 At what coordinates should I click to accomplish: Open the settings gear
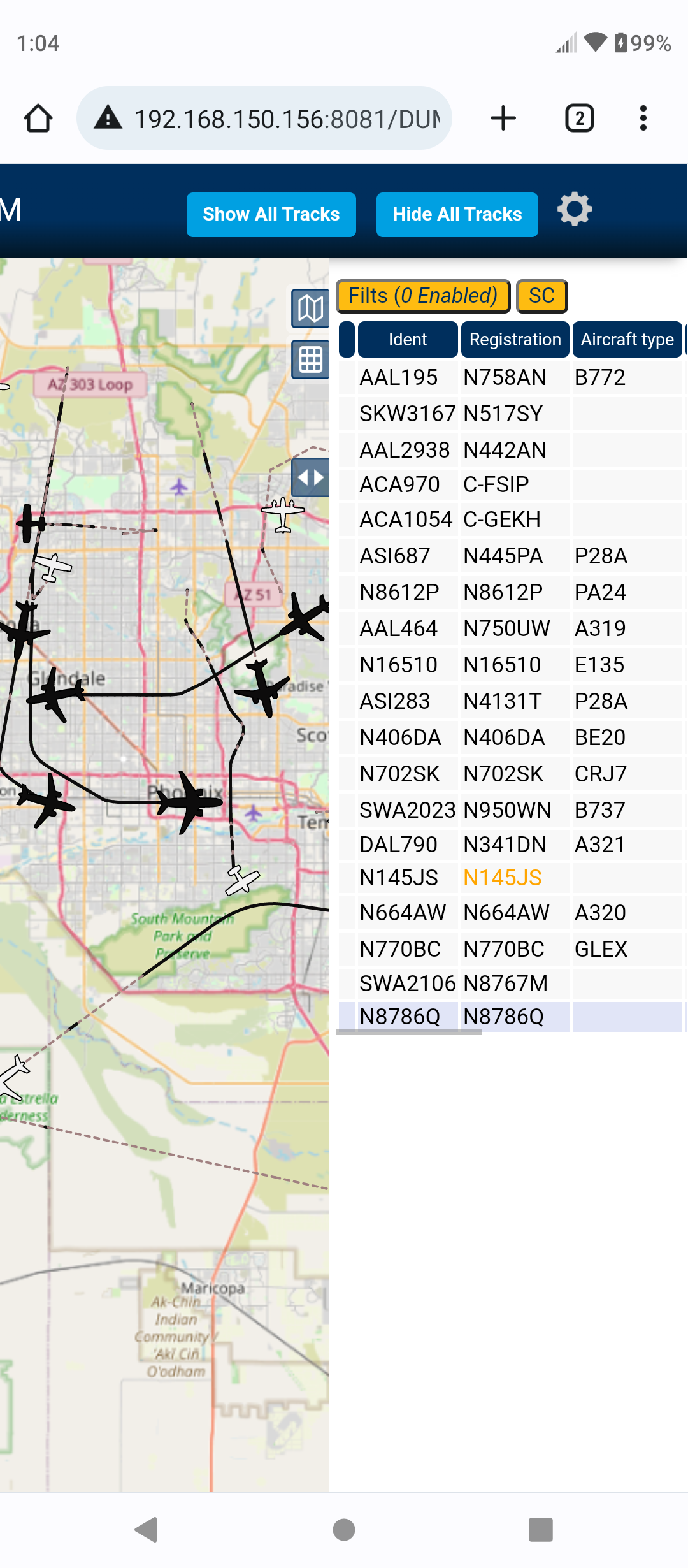click(x=575, y=209)
